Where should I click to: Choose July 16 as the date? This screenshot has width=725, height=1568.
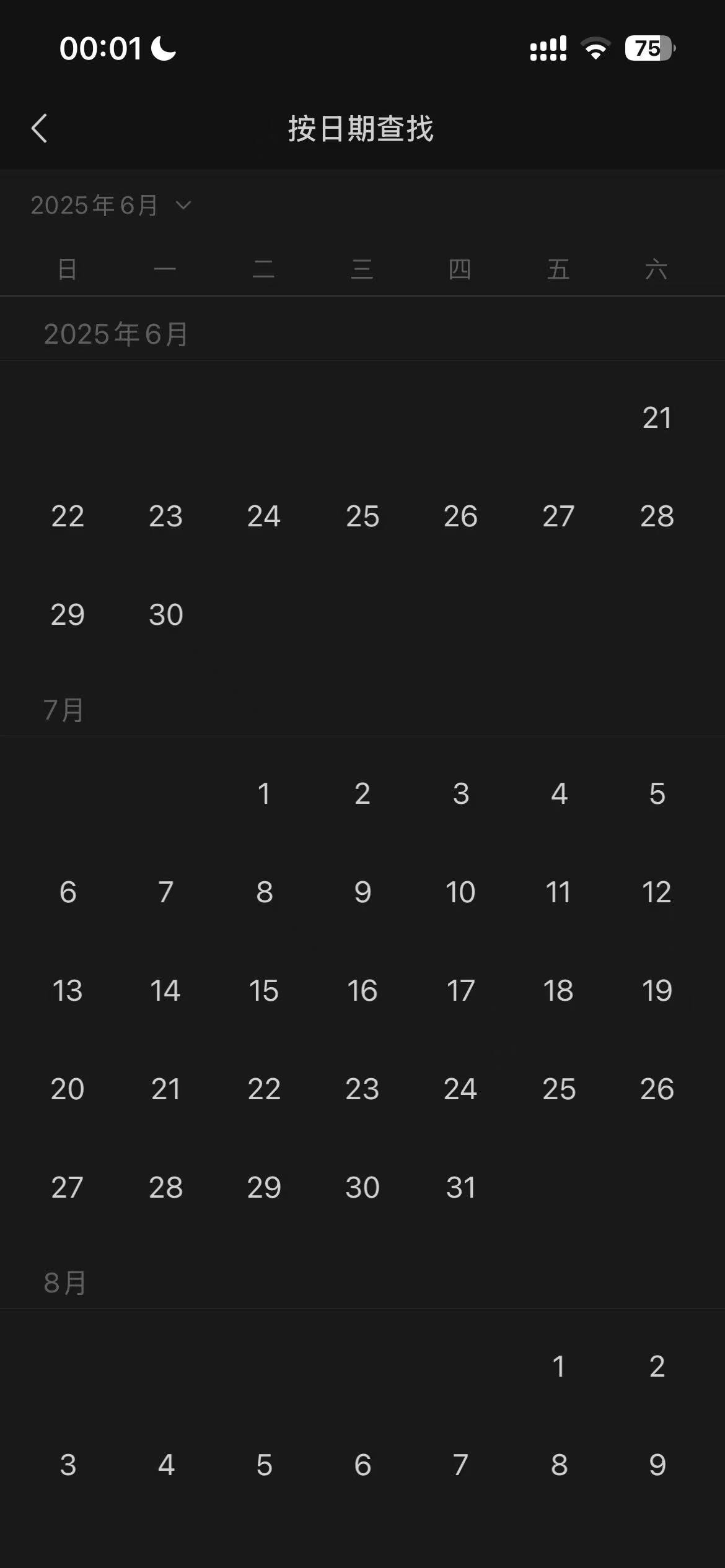click(362, 991)
